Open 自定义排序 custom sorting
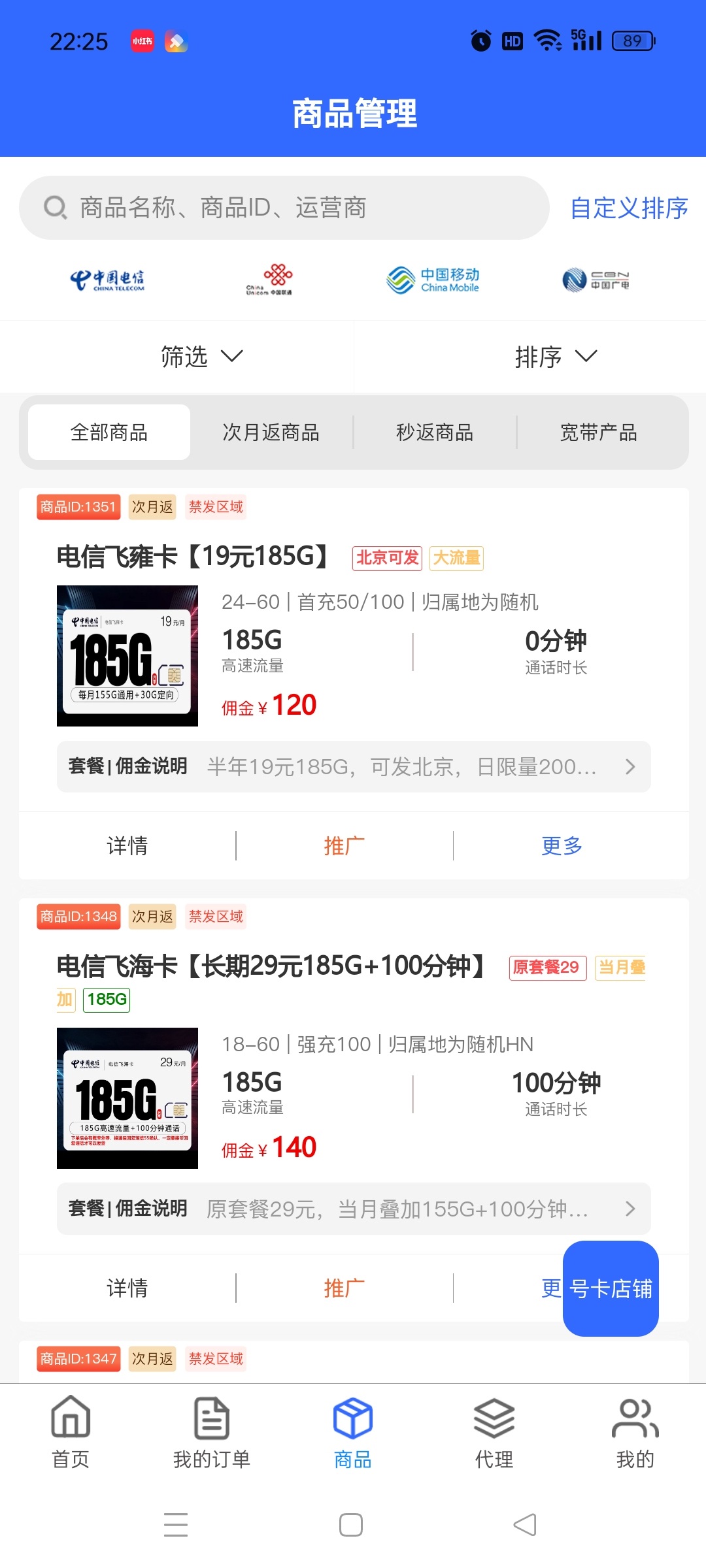 629,208
